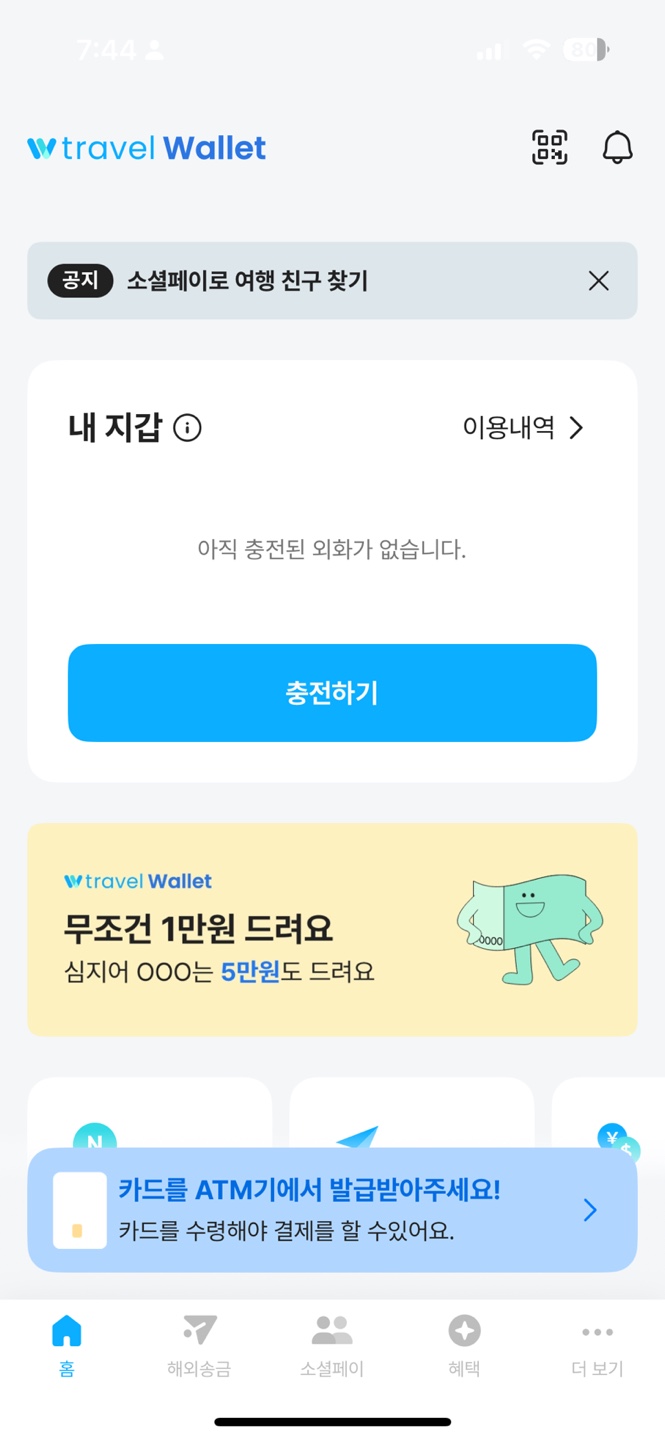Viewport: 665px width, 1440px height.
Task: Open the 무조건 1만원 드려요 promo banner
Action: point(332,930)
